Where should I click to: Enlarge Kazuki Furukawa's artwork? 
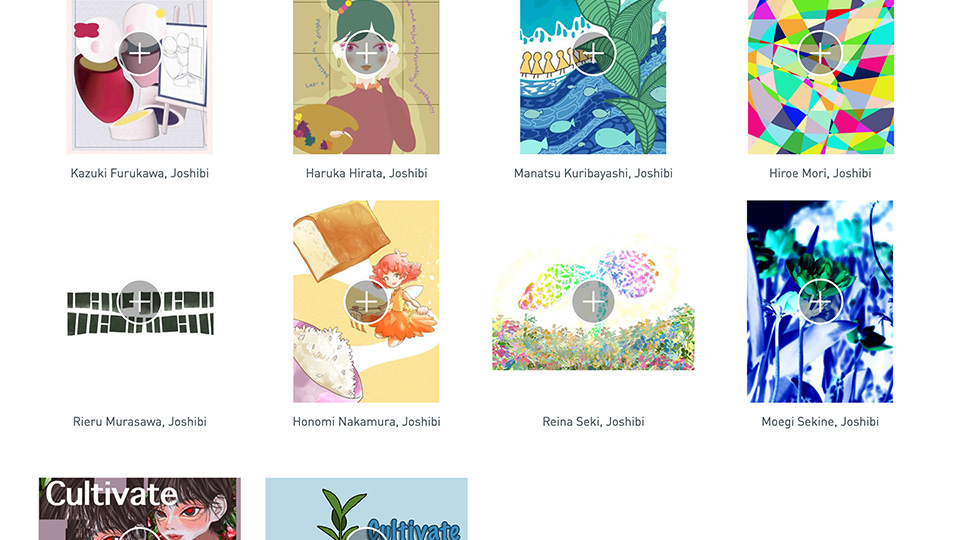140,53
